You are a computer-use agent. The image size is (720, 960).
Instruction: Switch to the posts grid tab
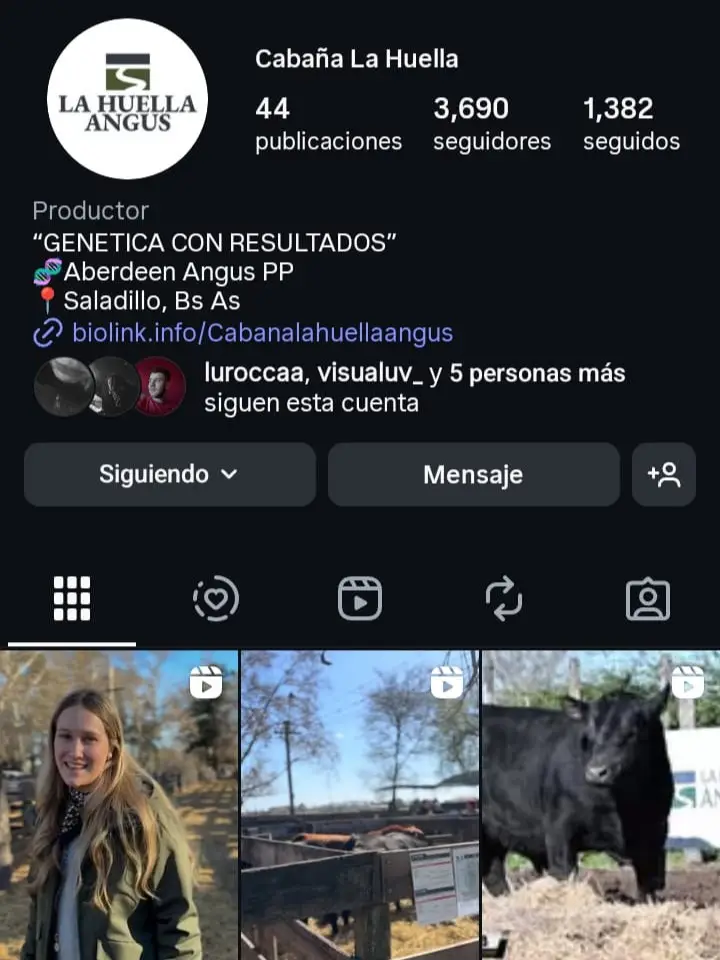click(72, 599)
